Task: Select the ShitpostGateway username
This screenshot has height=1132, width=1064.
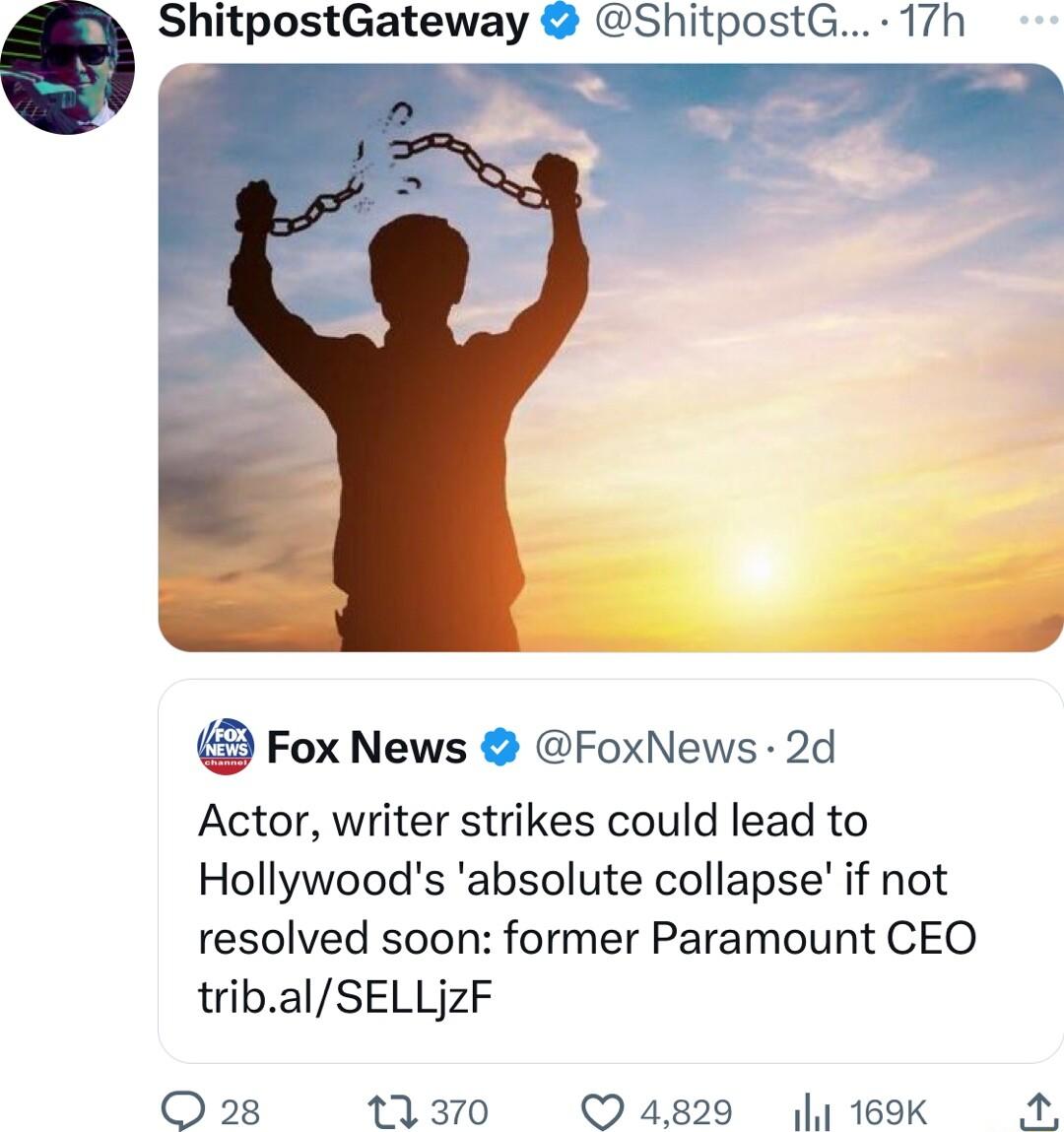Action: (x=343, y=24)
